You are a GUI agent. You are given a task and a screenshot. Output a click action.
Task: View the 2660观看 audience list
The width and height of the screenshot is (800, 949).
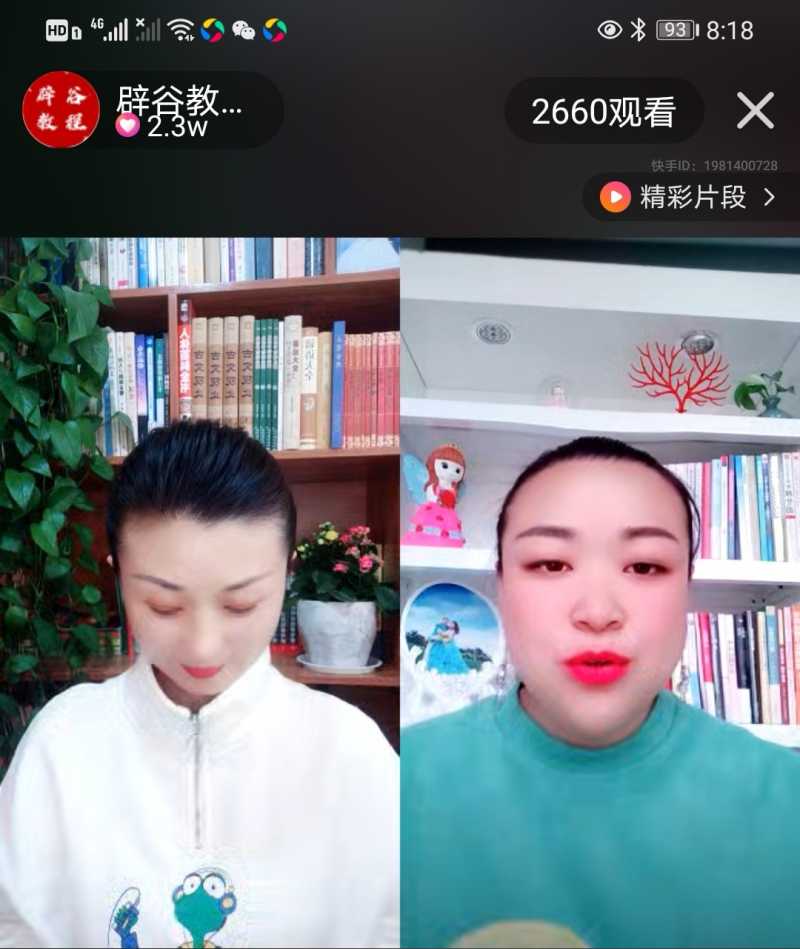click(603, 111)
